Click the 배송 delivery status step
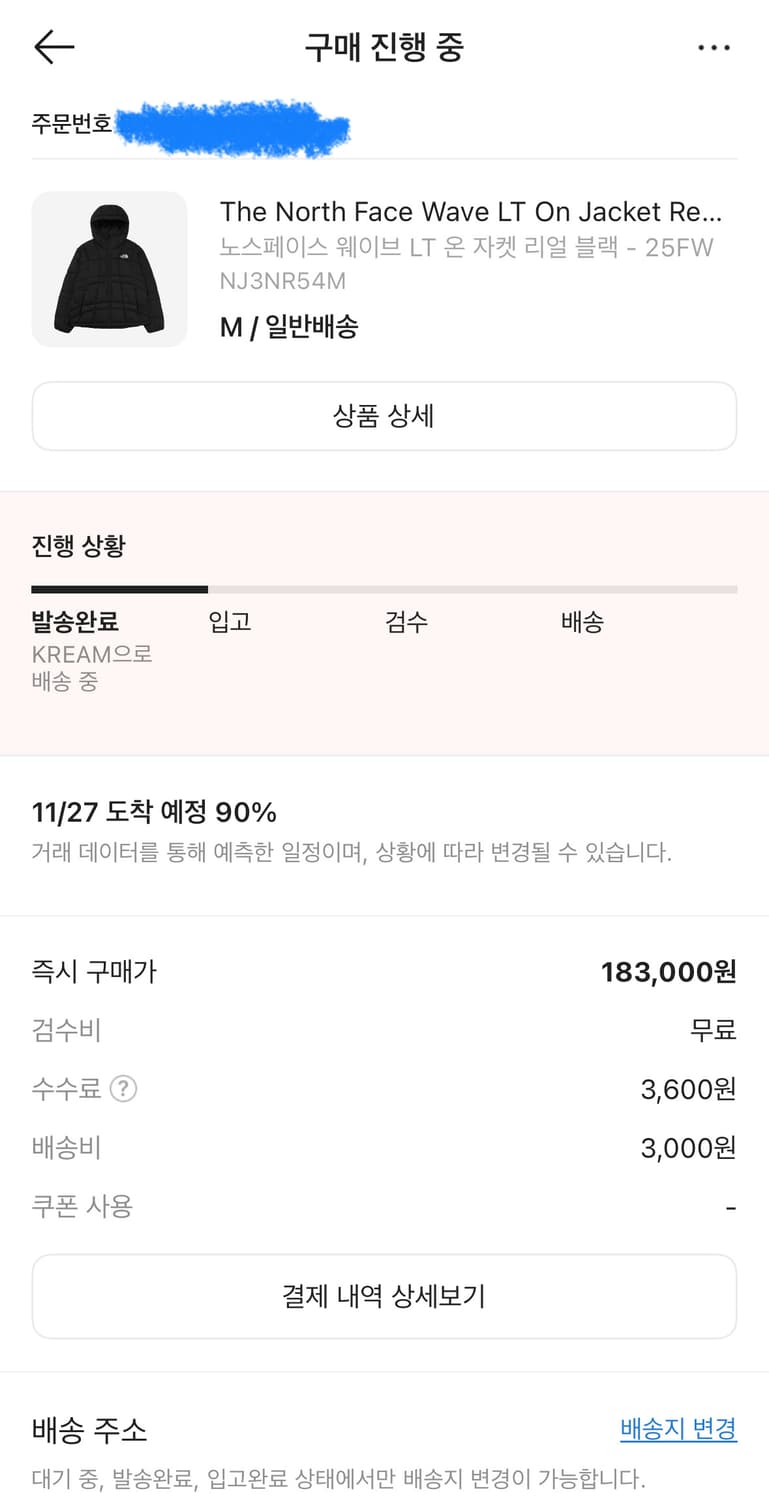 coord(583,621)
